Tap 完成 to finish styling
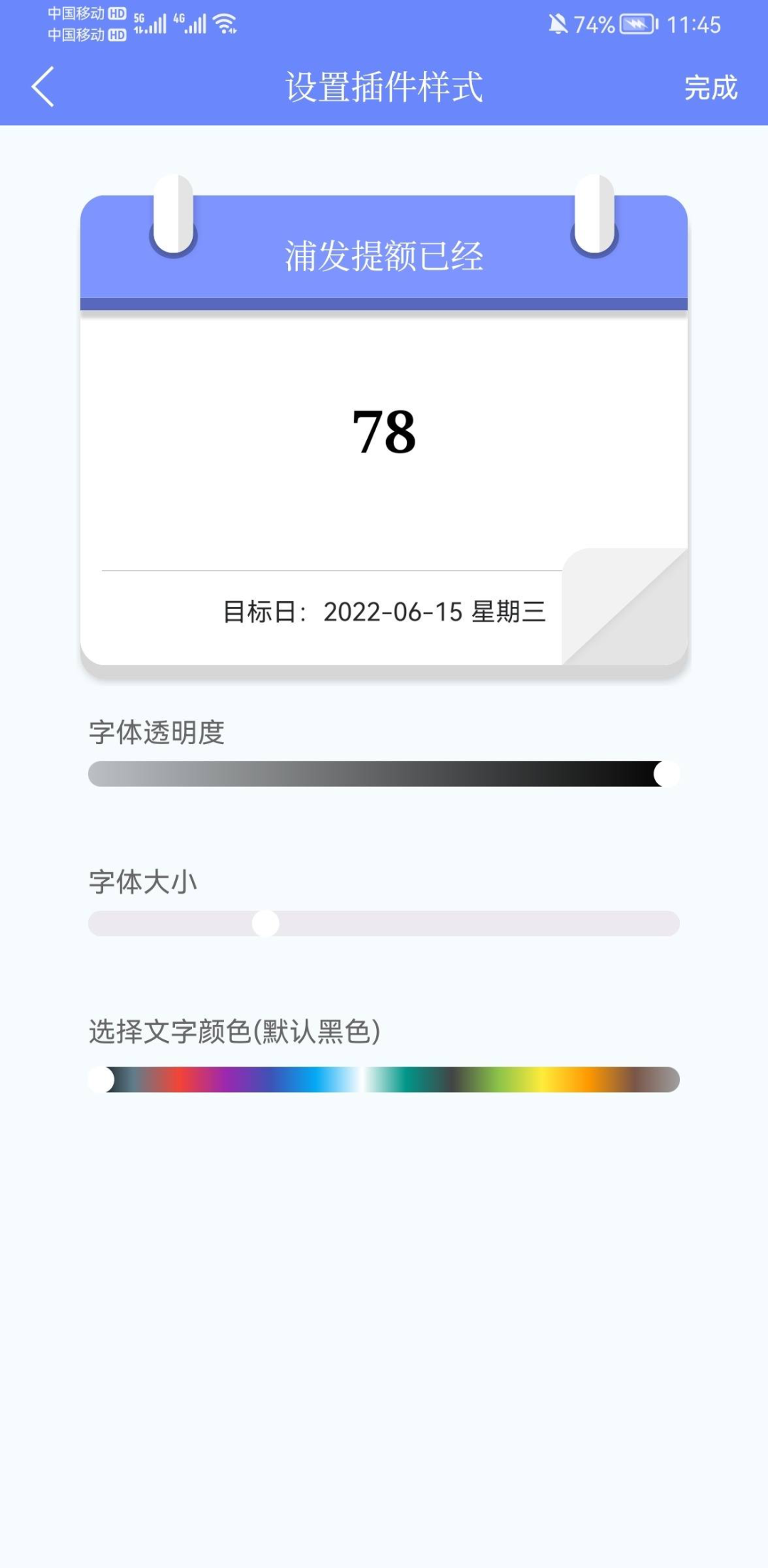This screenshot has width=768, height=1568. point(710,88)
